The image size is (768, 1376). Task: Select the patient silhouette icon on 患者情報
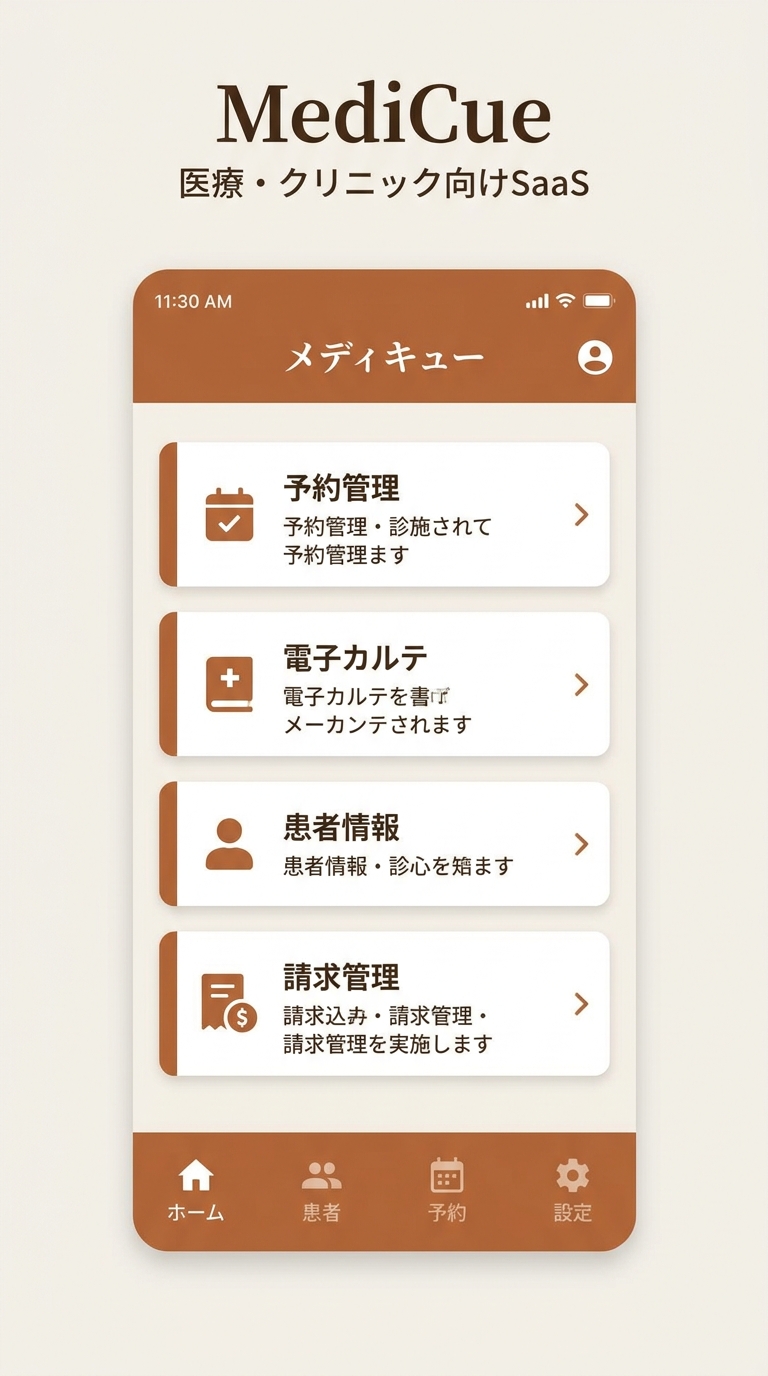[229, 843]
